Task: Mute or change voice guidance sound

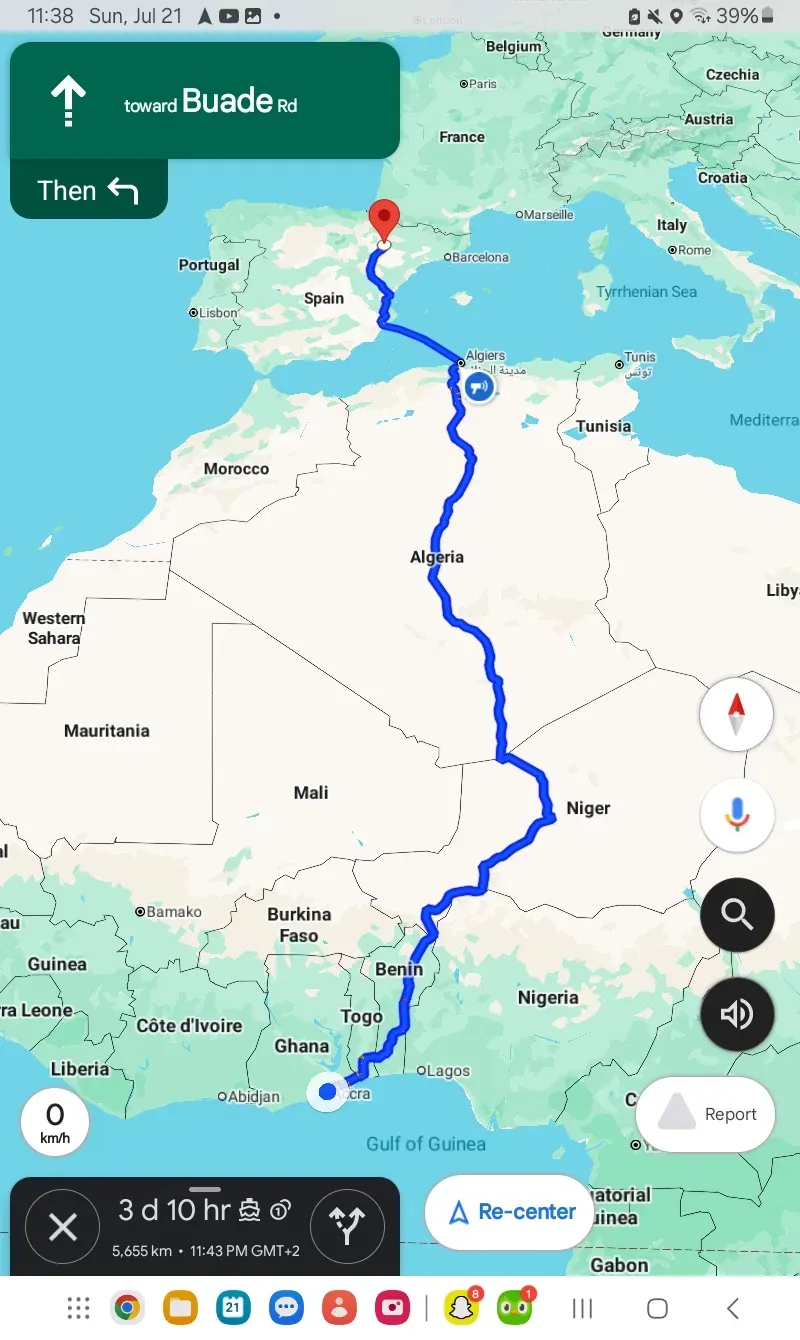Action: pos(737,1014)
